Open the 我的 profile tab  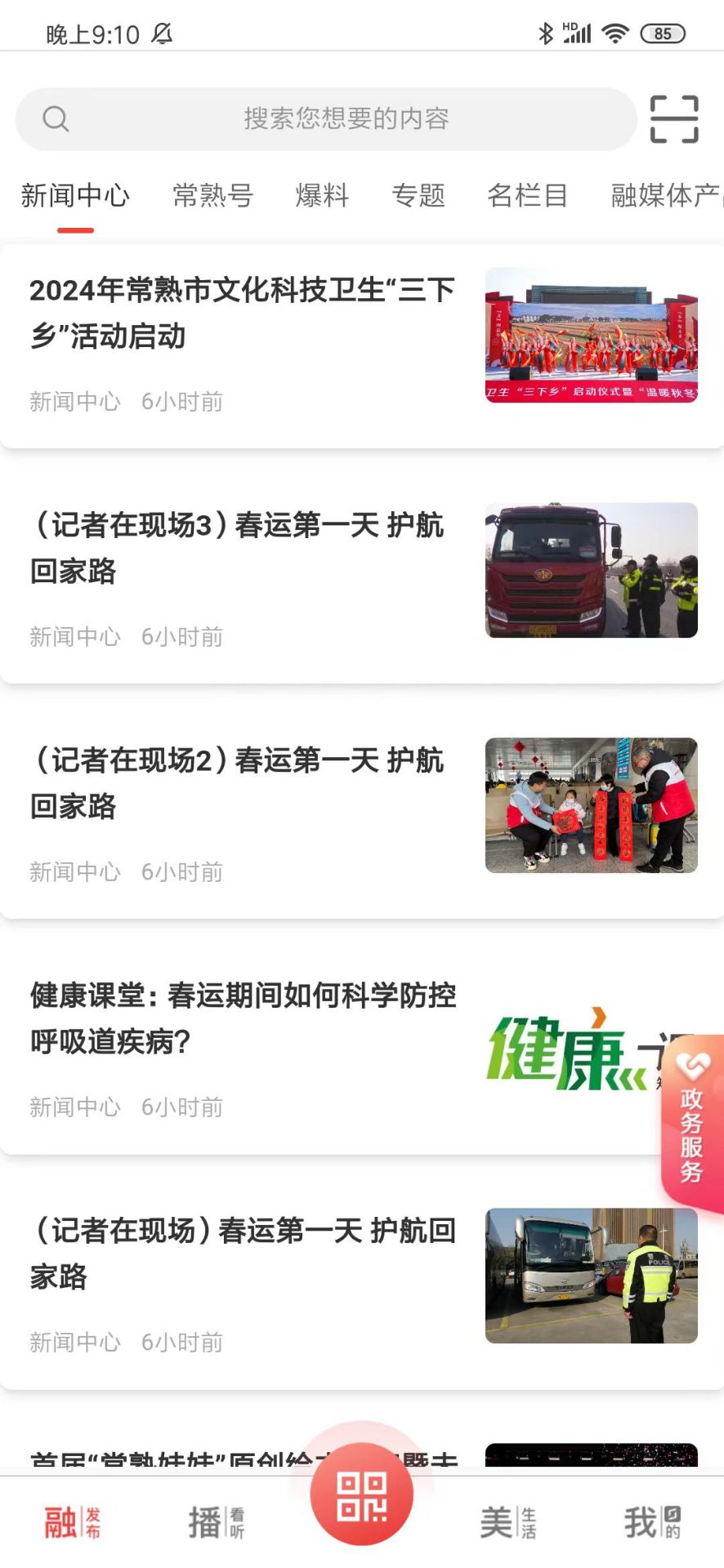click(652, 1523)
